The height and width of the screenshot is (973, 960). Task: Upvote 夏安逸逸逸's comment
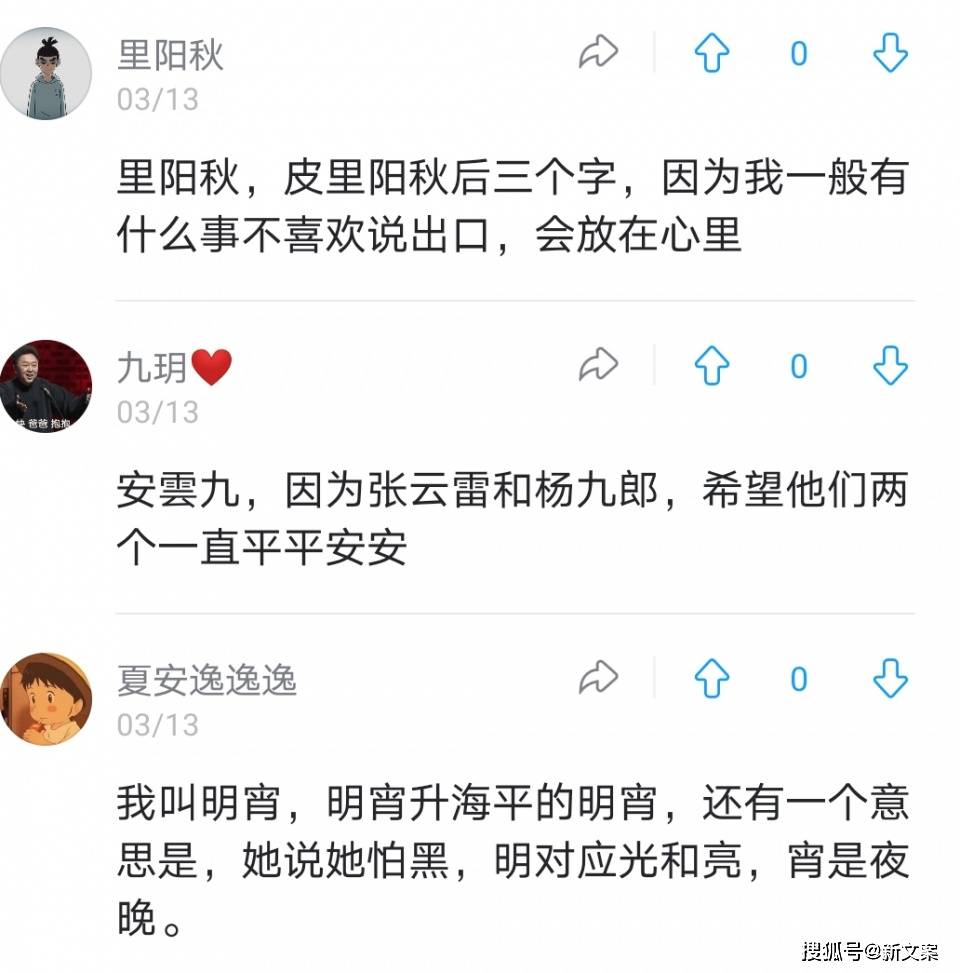(x=712, y=679)
